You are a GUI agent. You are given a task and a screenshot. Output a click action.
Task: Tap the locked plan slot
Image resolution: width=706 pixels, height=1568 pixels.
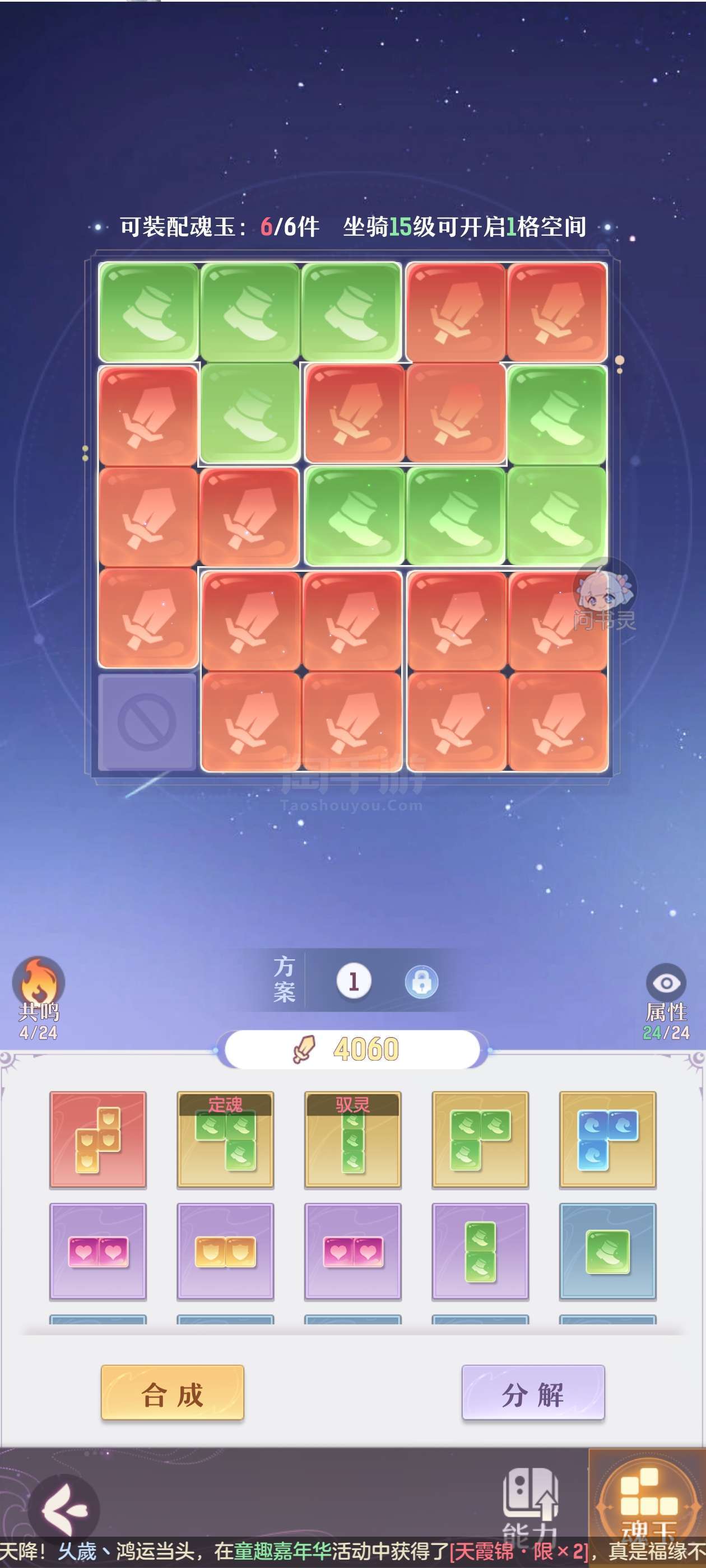(x=421, y=982)
